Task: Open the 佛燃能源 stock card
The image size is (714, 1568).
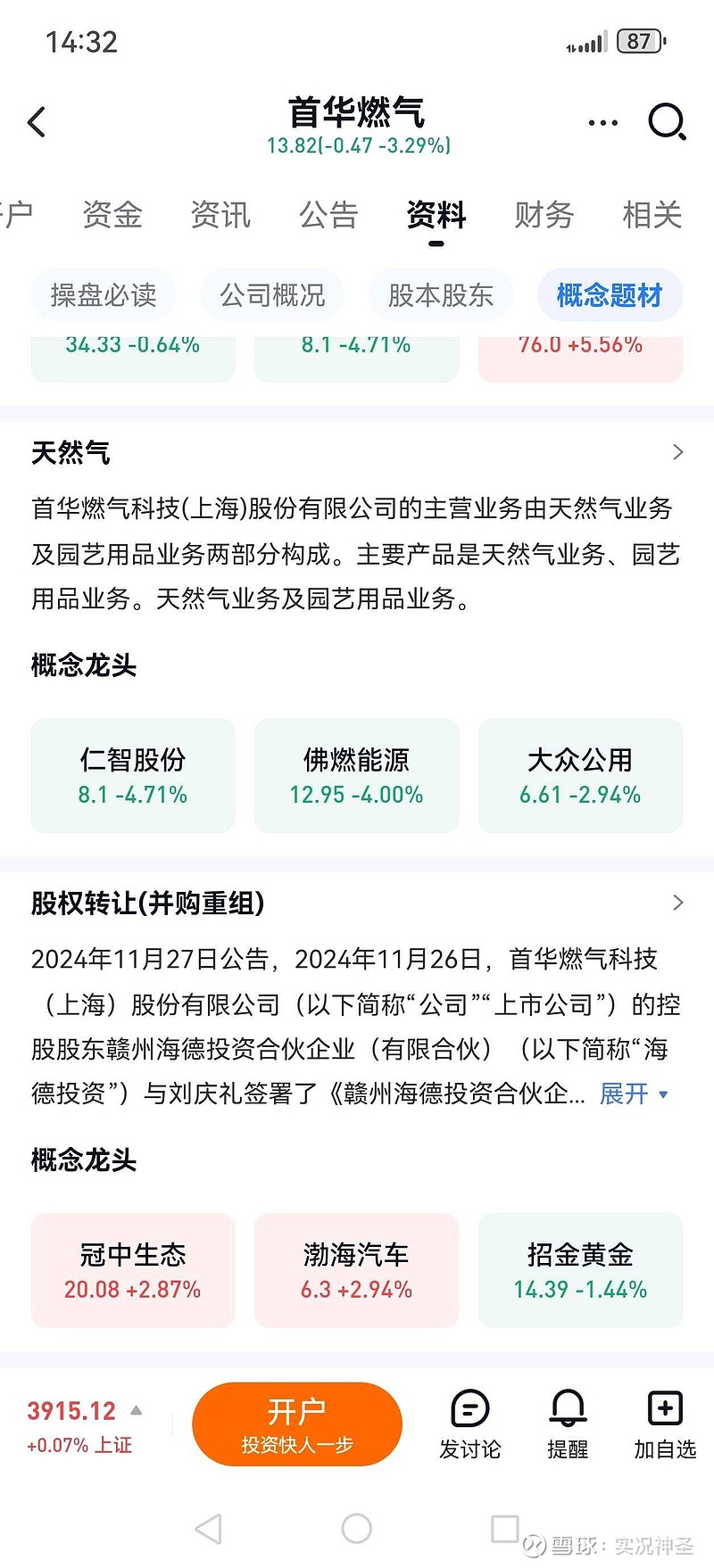Action: (356, 774)
